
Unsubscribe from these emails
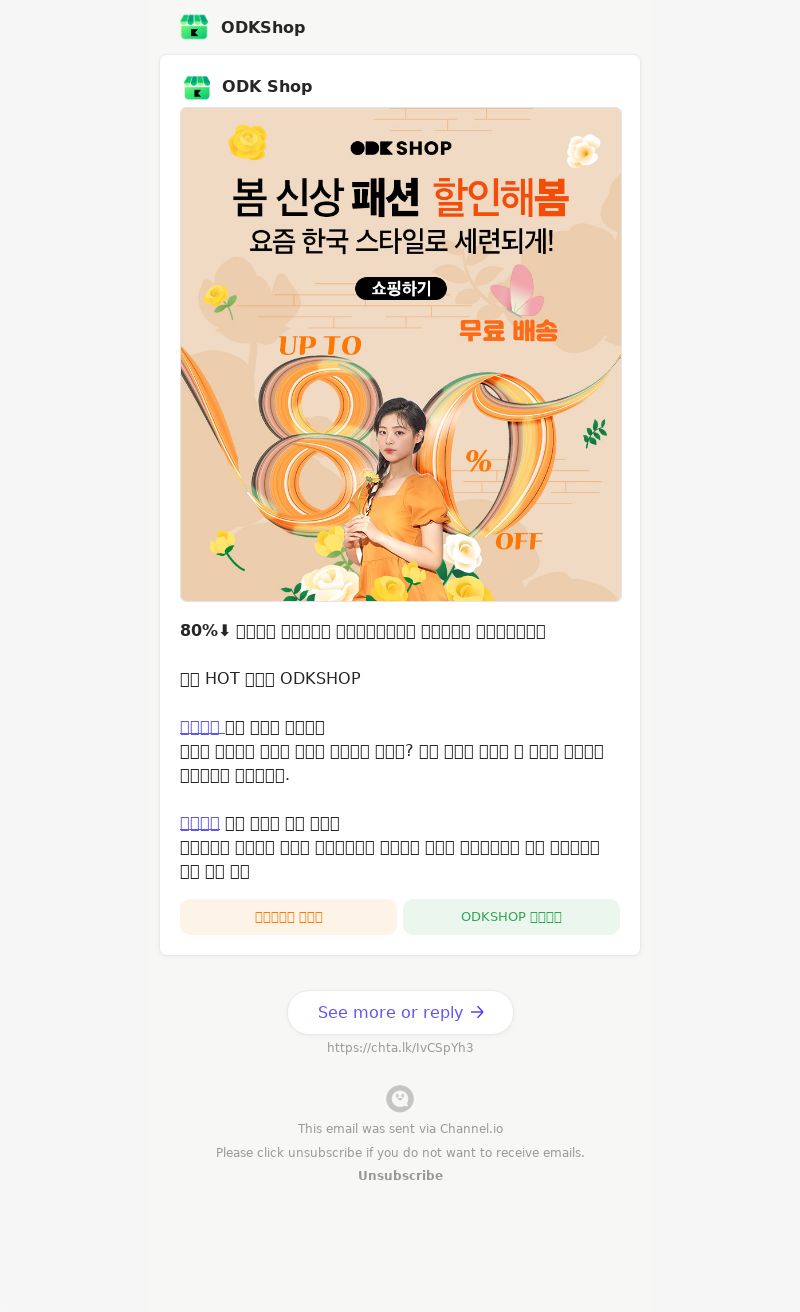pos(400,1176)
